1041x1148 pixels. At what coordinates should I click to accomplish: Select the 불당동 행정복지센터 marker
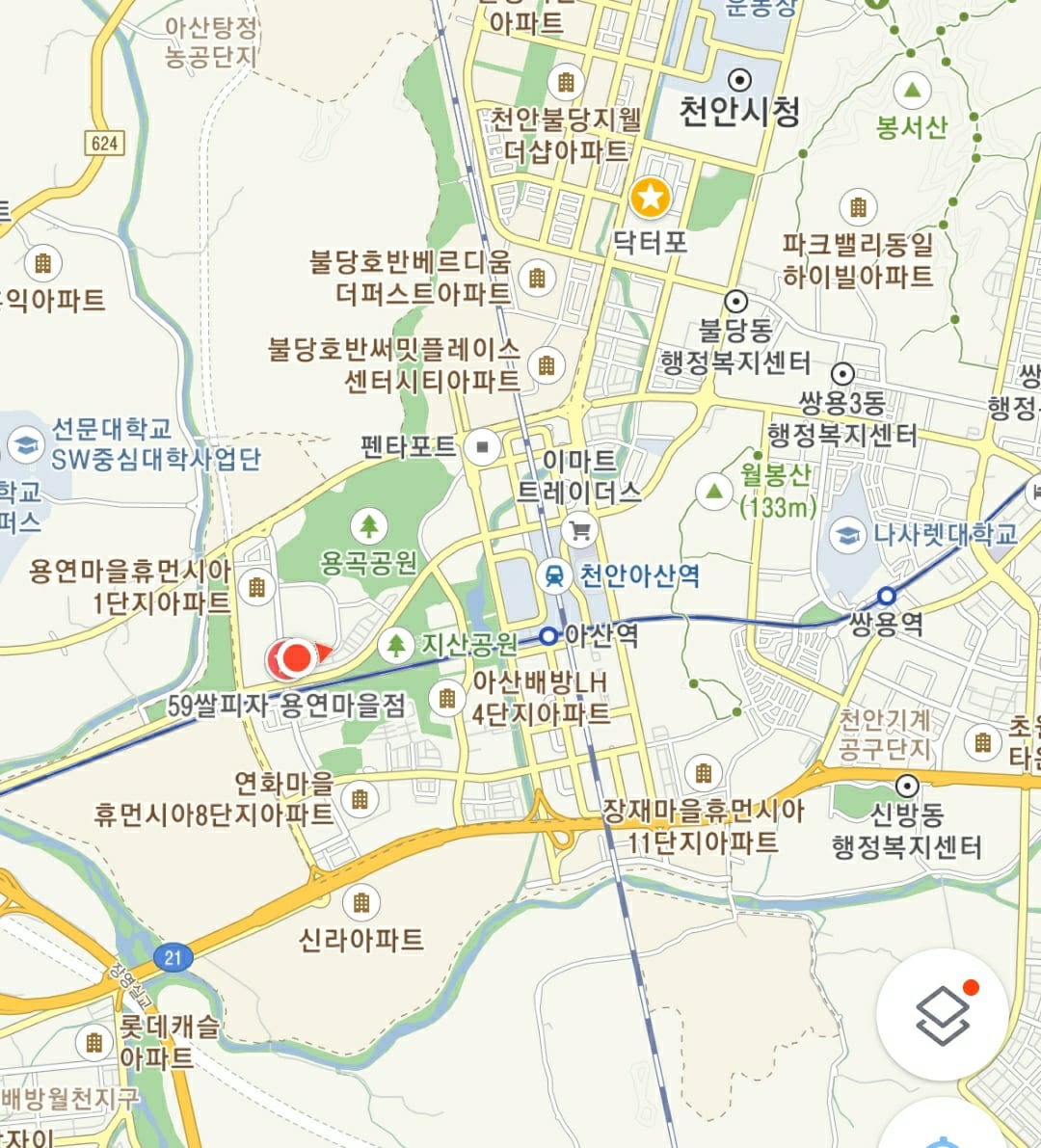(x=736, y=301)
